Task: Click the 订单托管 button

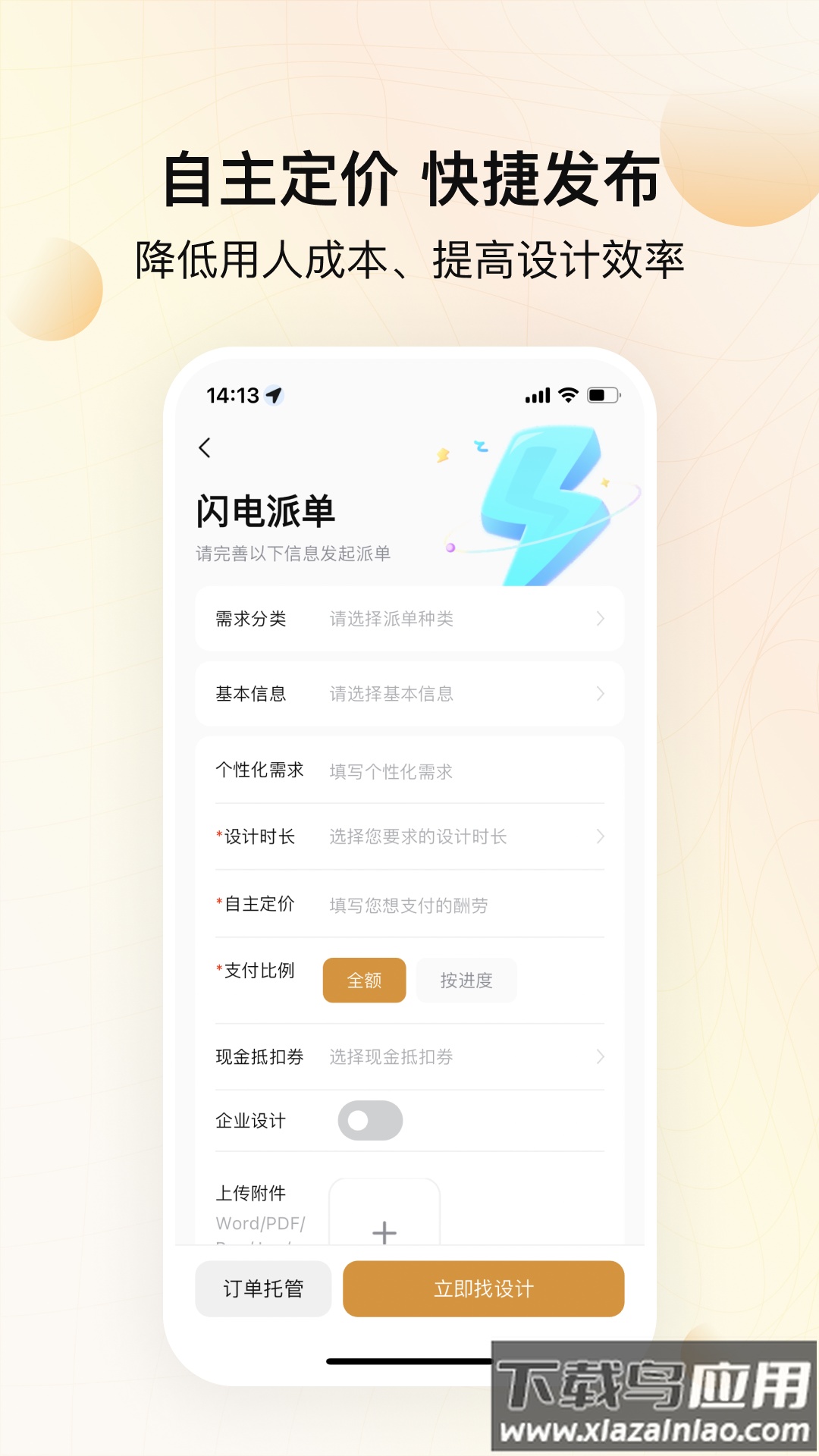Action: click(263, 1288)
